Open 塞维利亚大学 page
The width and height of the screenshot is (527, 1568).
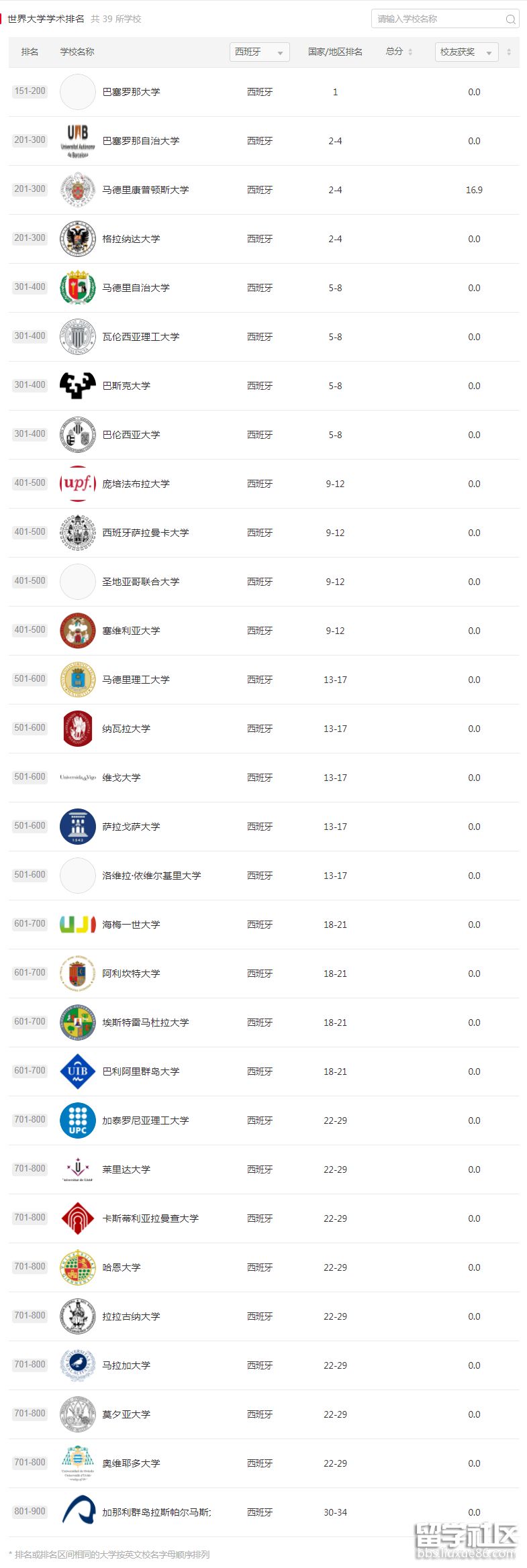pyautogui.click(x=131, y=631)
